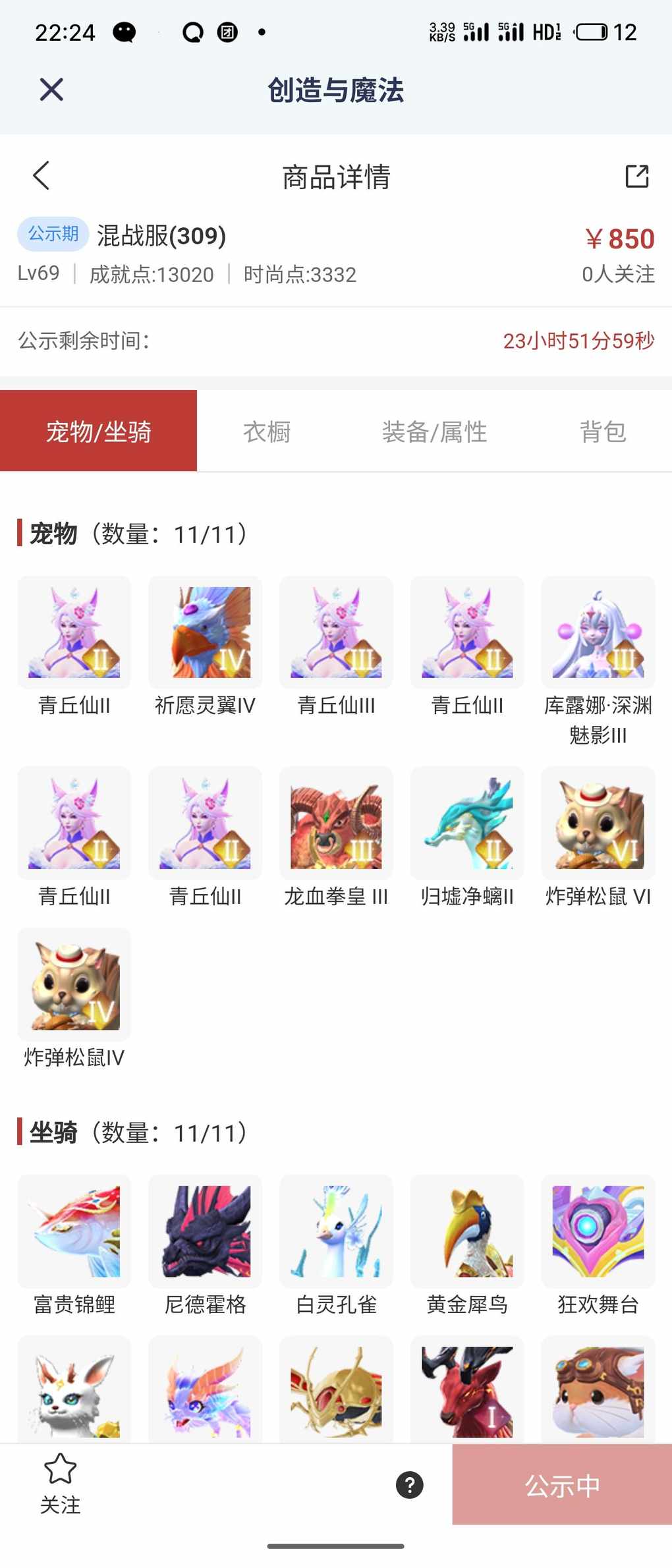Tap the 公示中 button
This screenshot has width=672, height=1568.
(561, 1485)
